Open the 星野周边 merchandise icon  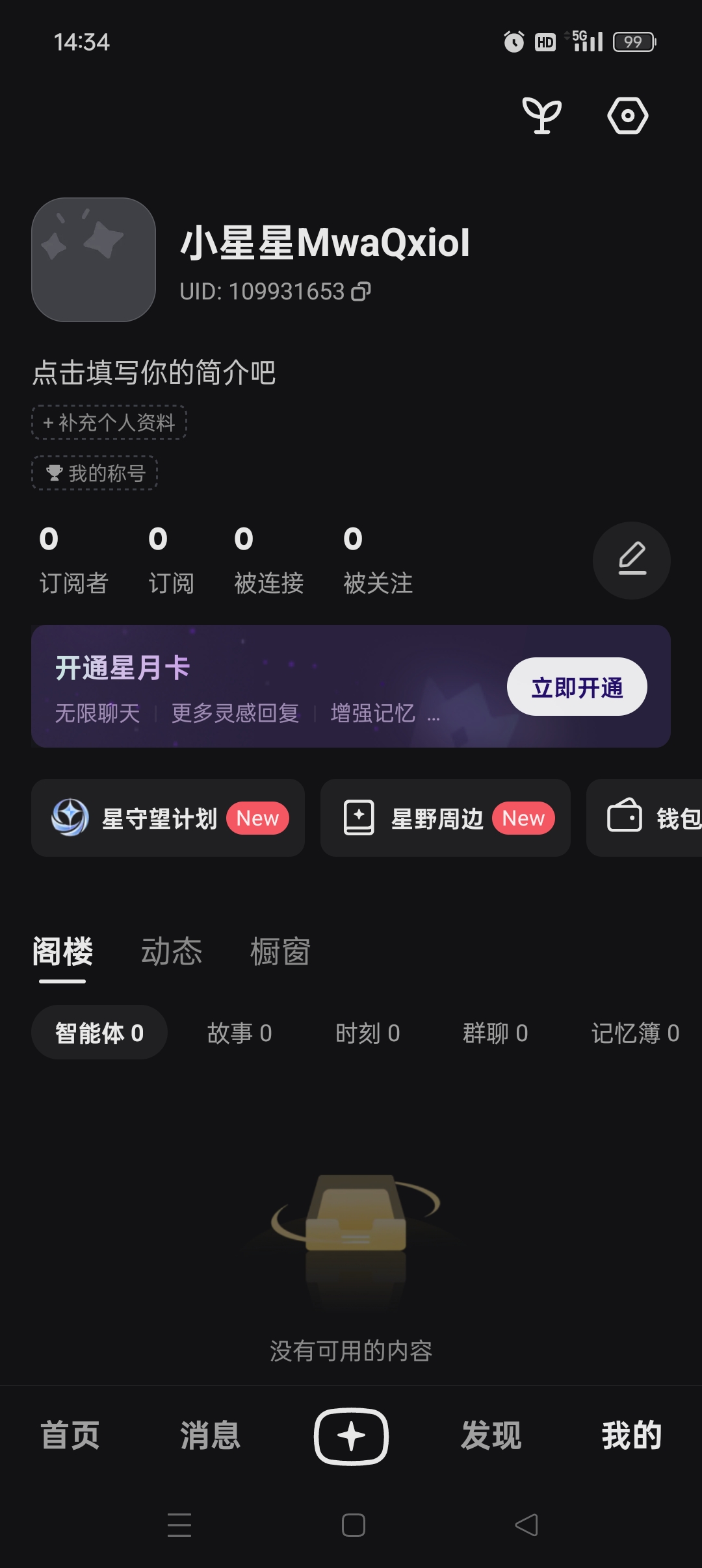coord(359,817)
